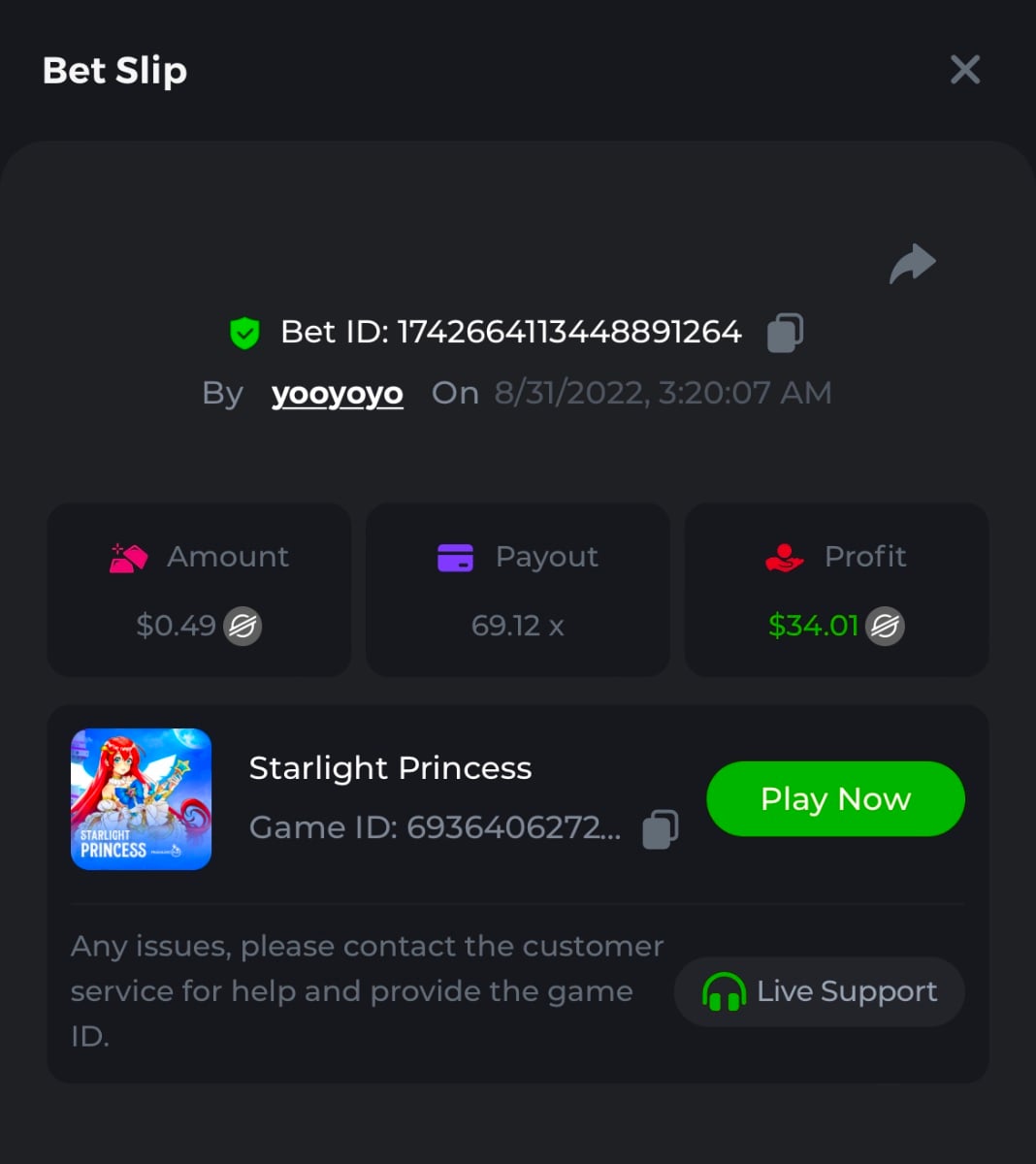The width and height of the screenshot is (1036, 1164).
Task: Copy the Game ID
Action: point(661,828)
